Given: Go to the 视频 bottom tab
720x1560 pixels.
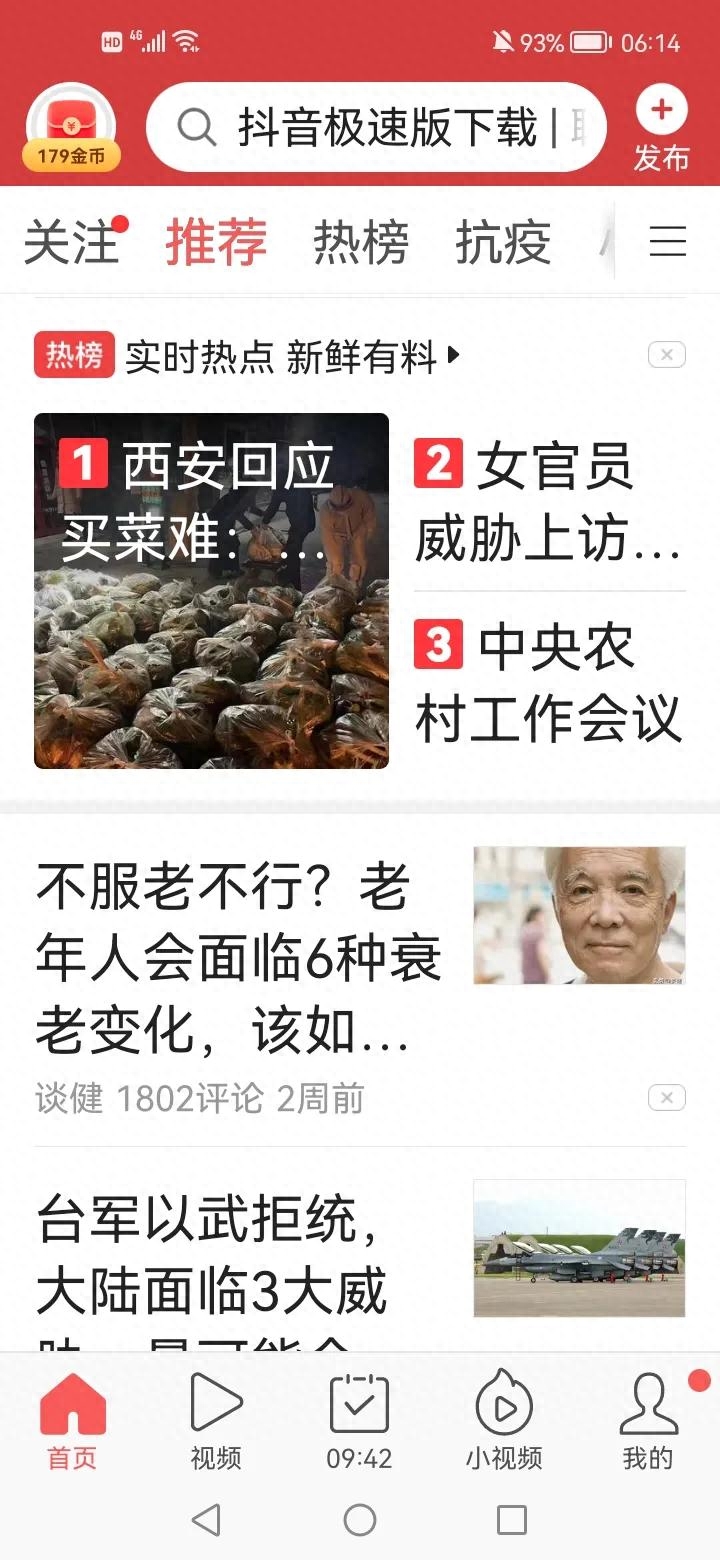Looking at the screenshot, I should (216, 1420).
